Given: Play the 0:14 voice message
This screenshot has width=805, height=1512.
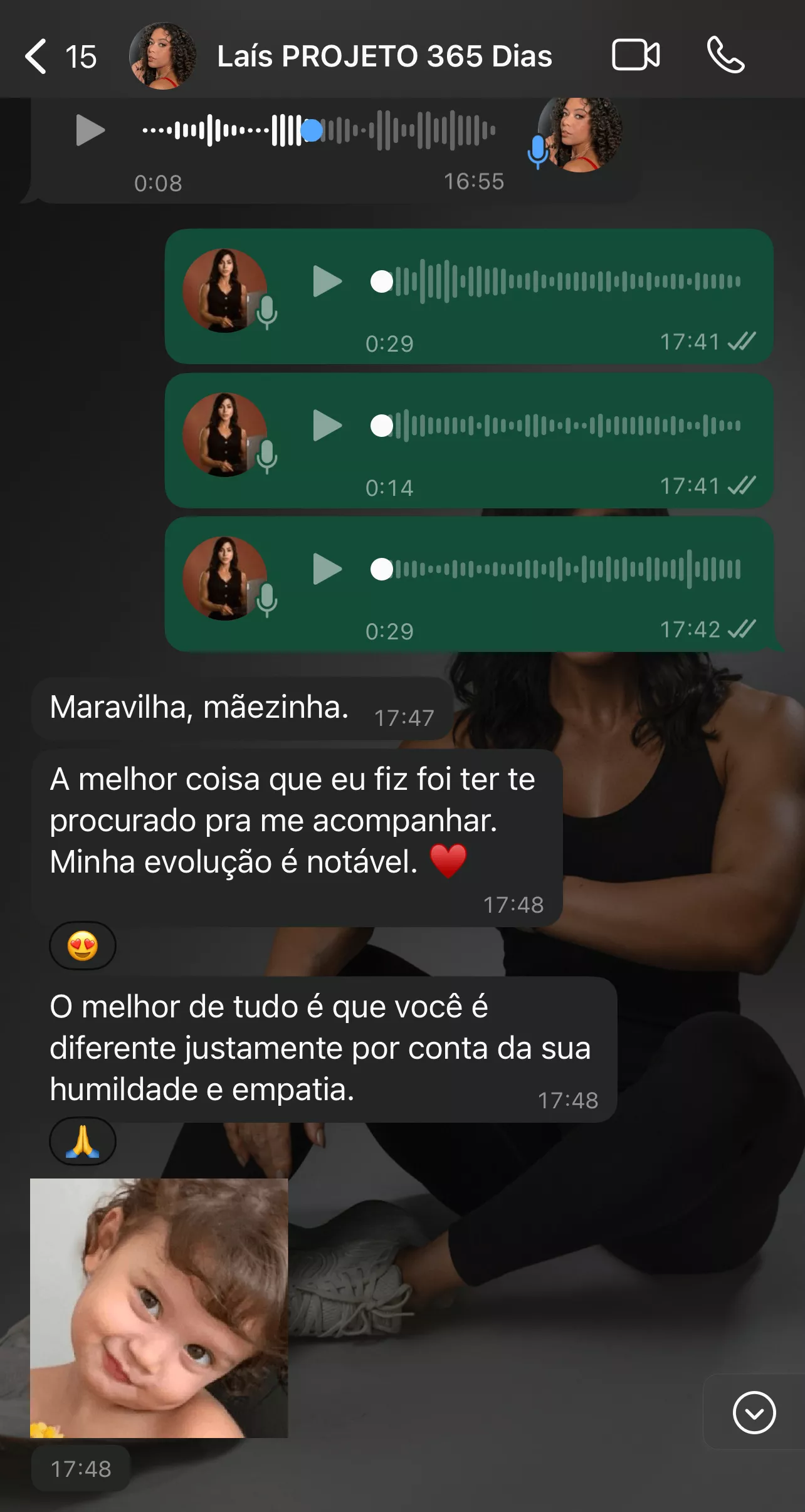Looking at the screenshot, I should pyautogui.click(x=327, y=425).
